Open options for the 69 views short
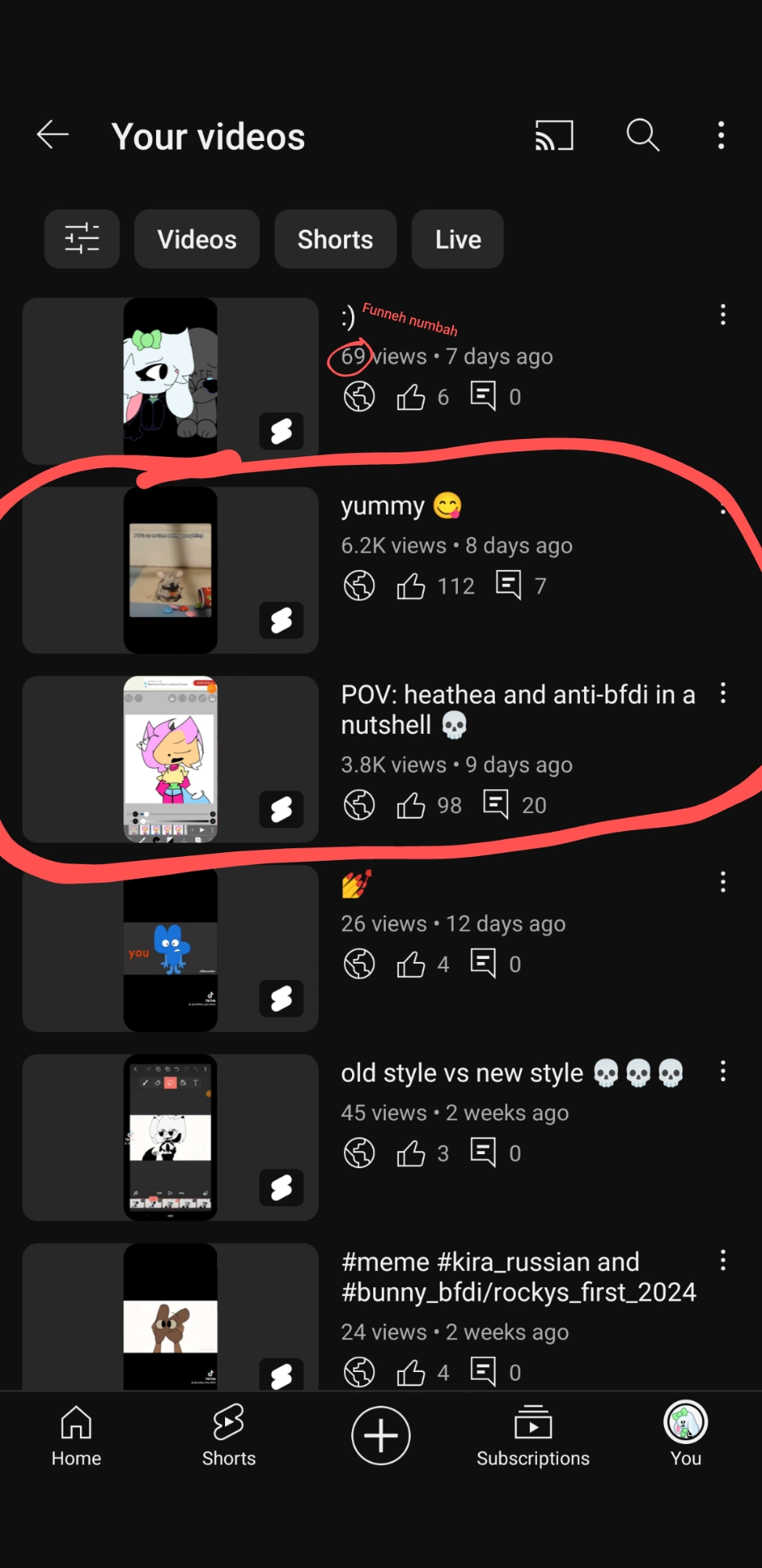This screenshot has width=762, height=1568. 723,315
